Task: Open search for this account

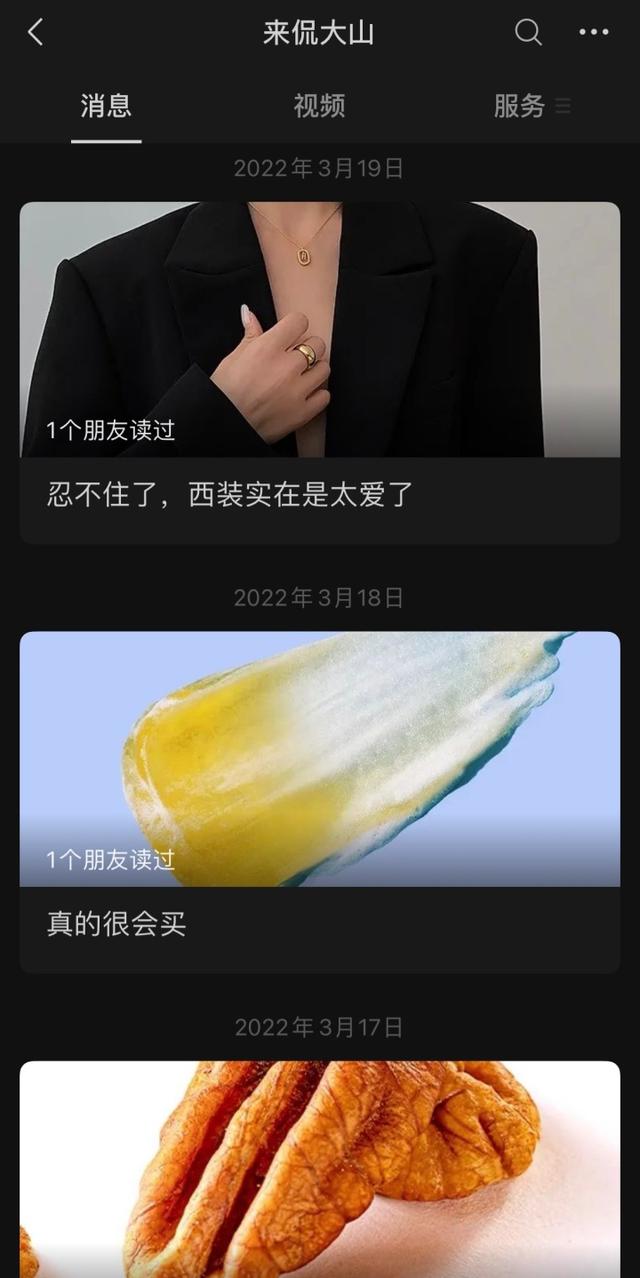Action: click(x=528, y=32)
